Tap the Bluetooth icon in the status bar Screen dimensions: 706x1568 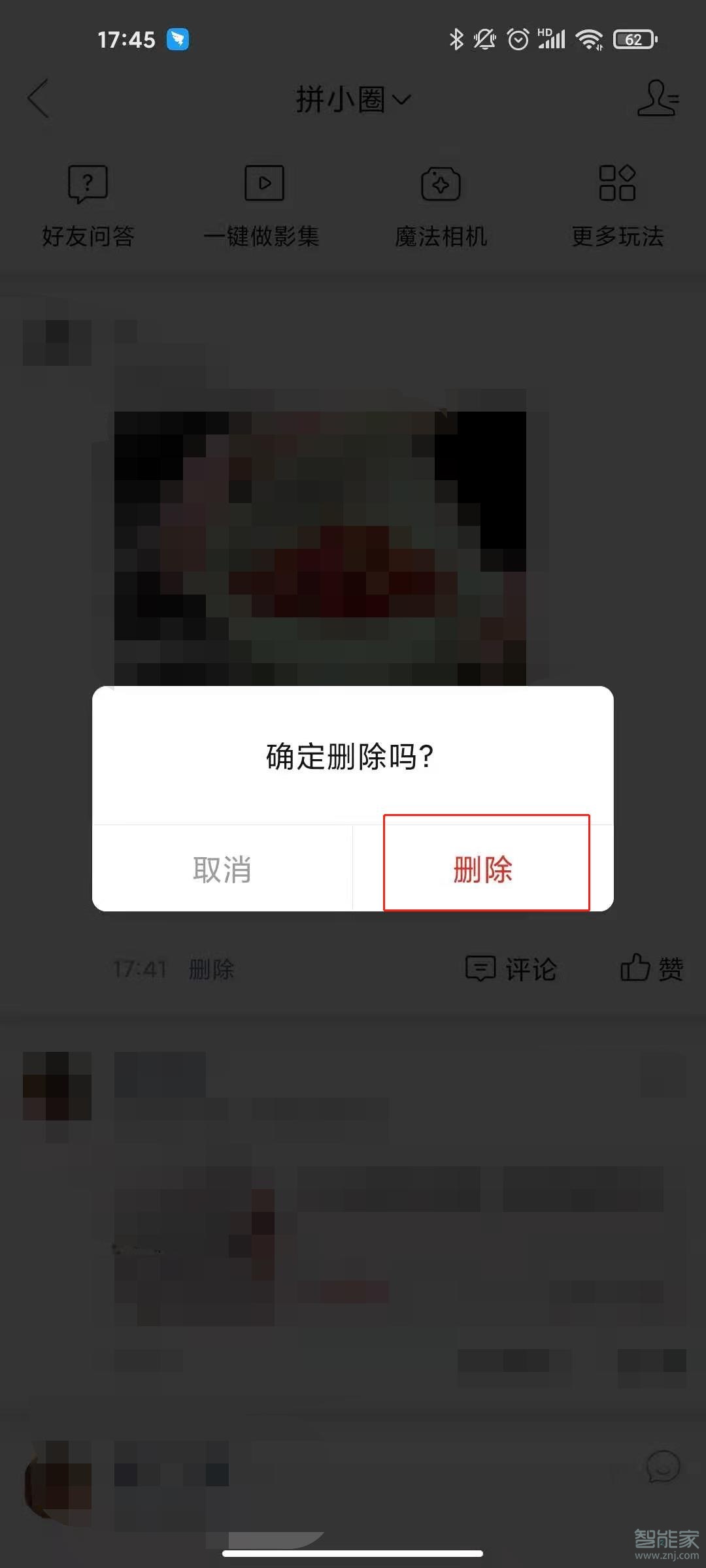point(456,40)
